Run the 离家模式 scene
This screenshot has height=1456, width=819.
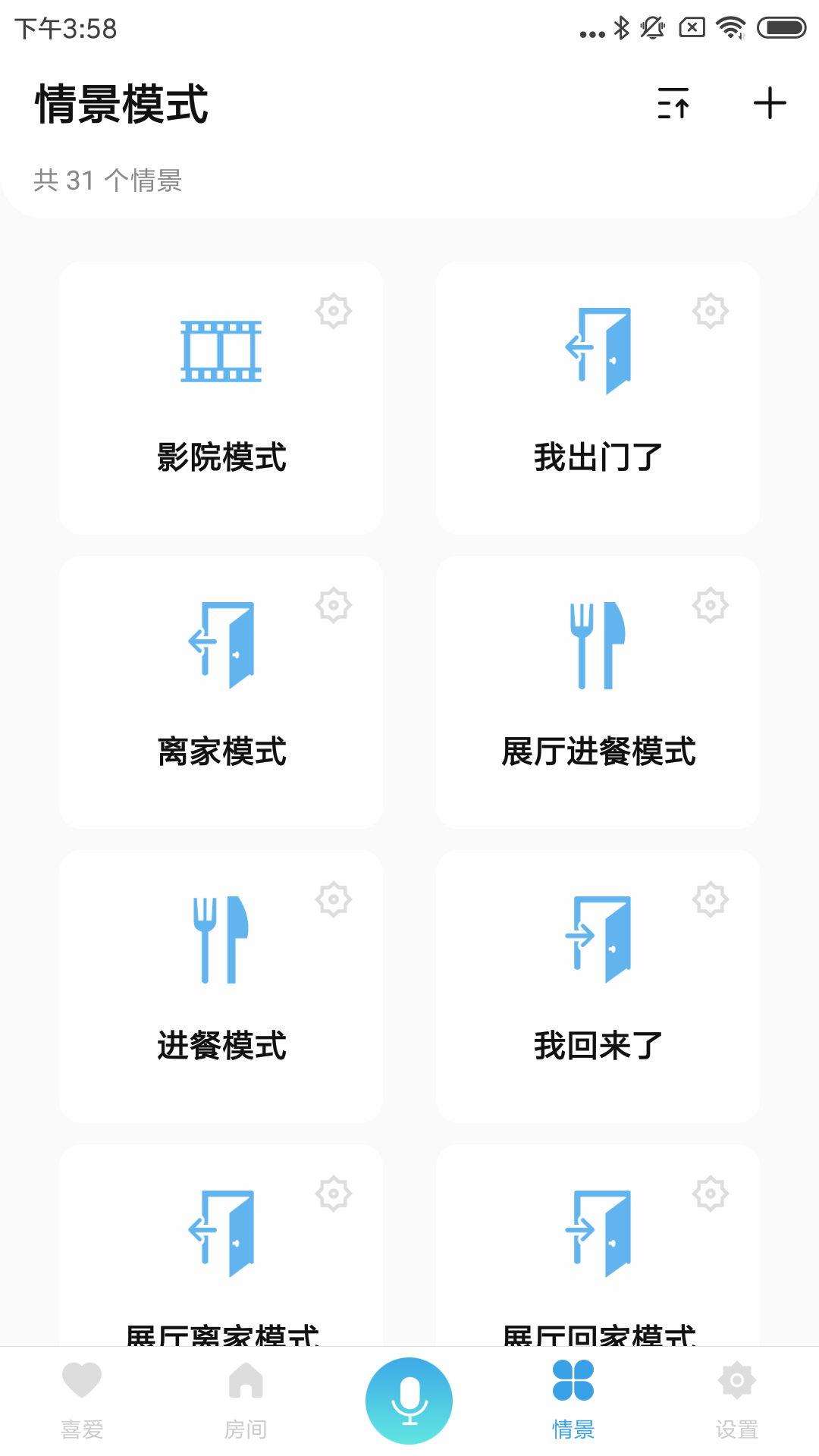pos(221,692)
